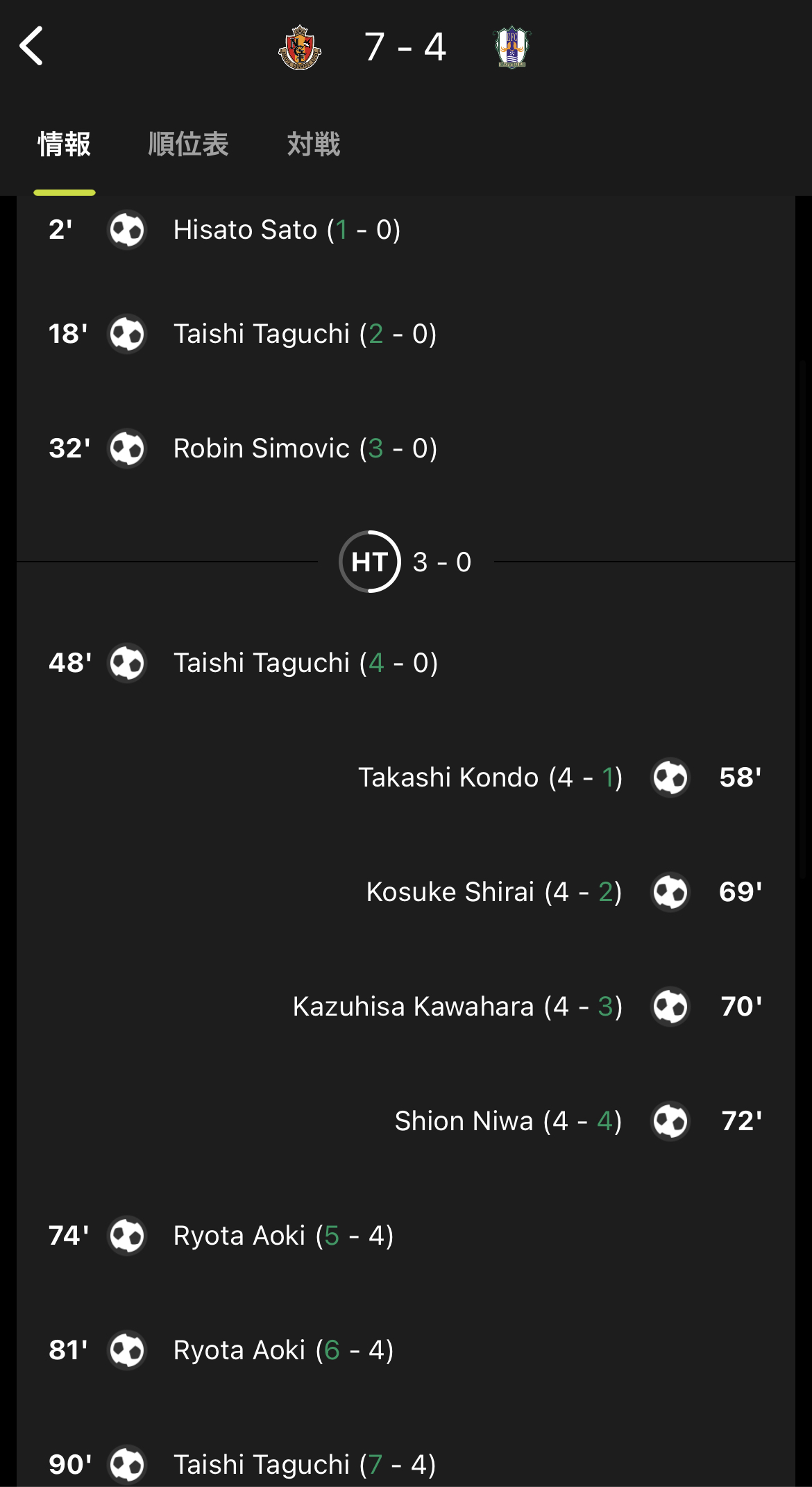
Task: Open the away team crest in header
Action: 512,47
